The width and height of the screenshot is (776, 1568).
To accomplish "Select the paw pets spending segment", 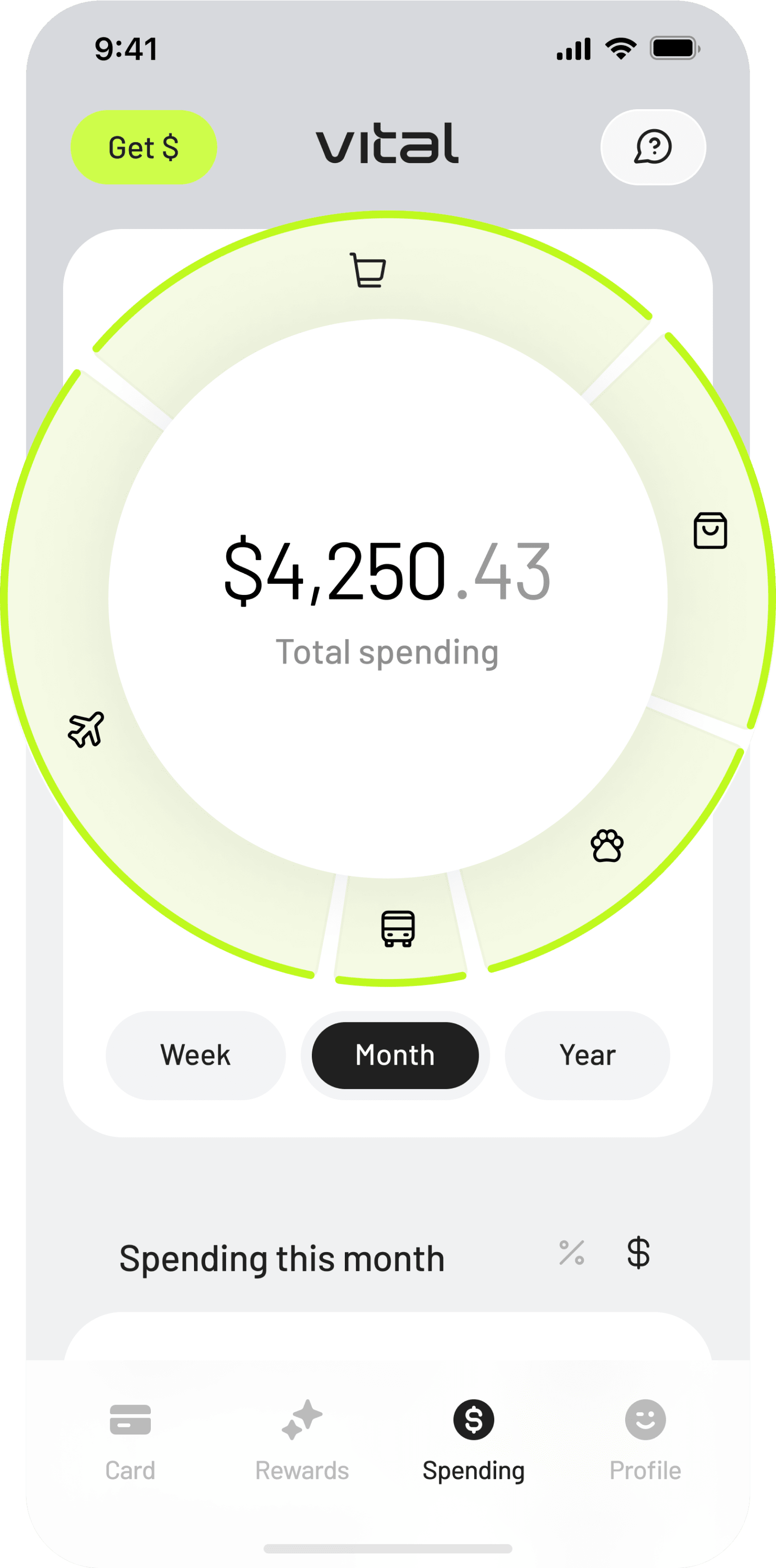I will click(606, 845).
